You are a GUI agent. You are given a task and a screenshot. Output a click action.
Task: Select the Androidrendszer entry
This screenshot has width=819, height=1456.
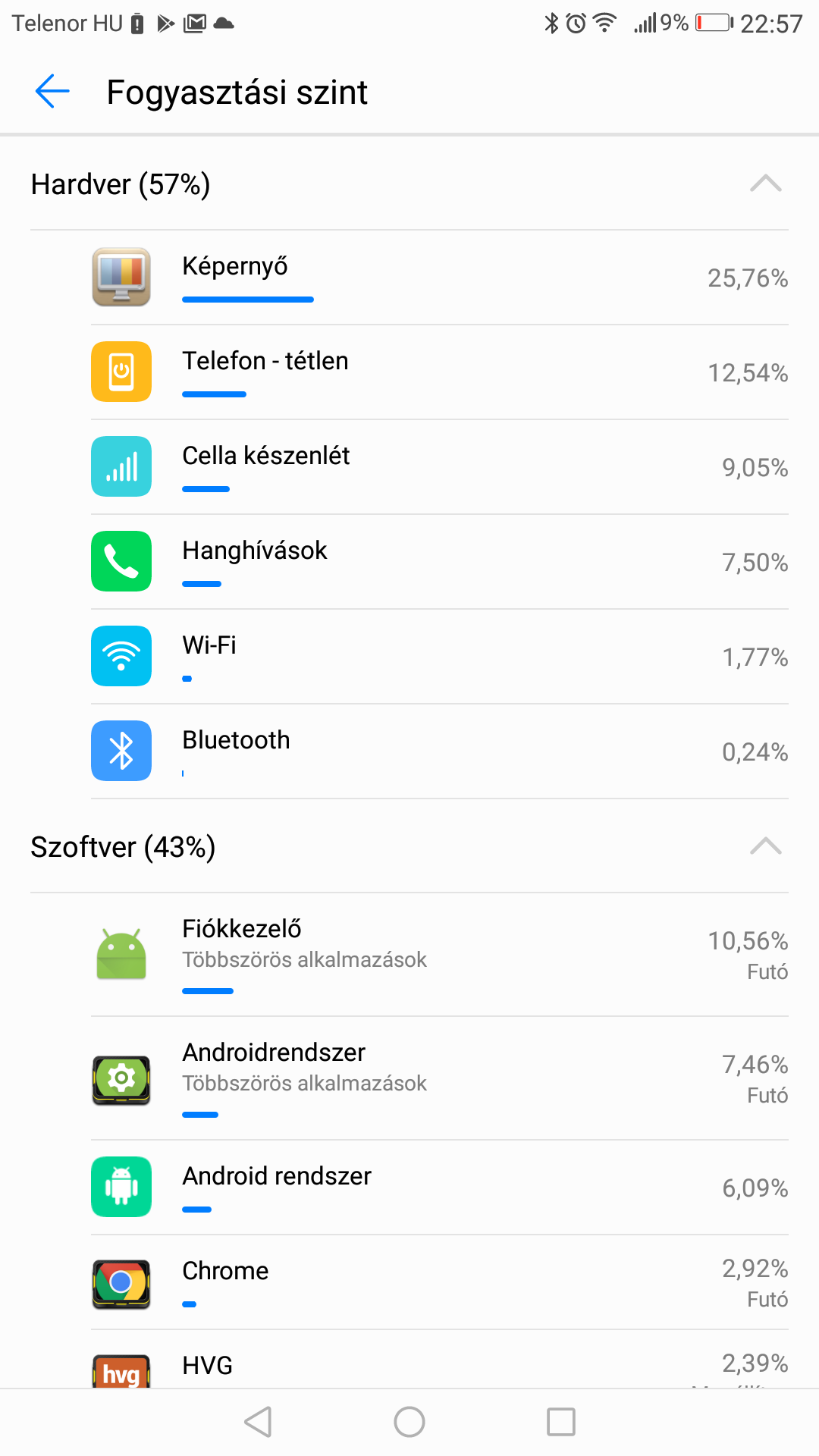[440, 1078]
